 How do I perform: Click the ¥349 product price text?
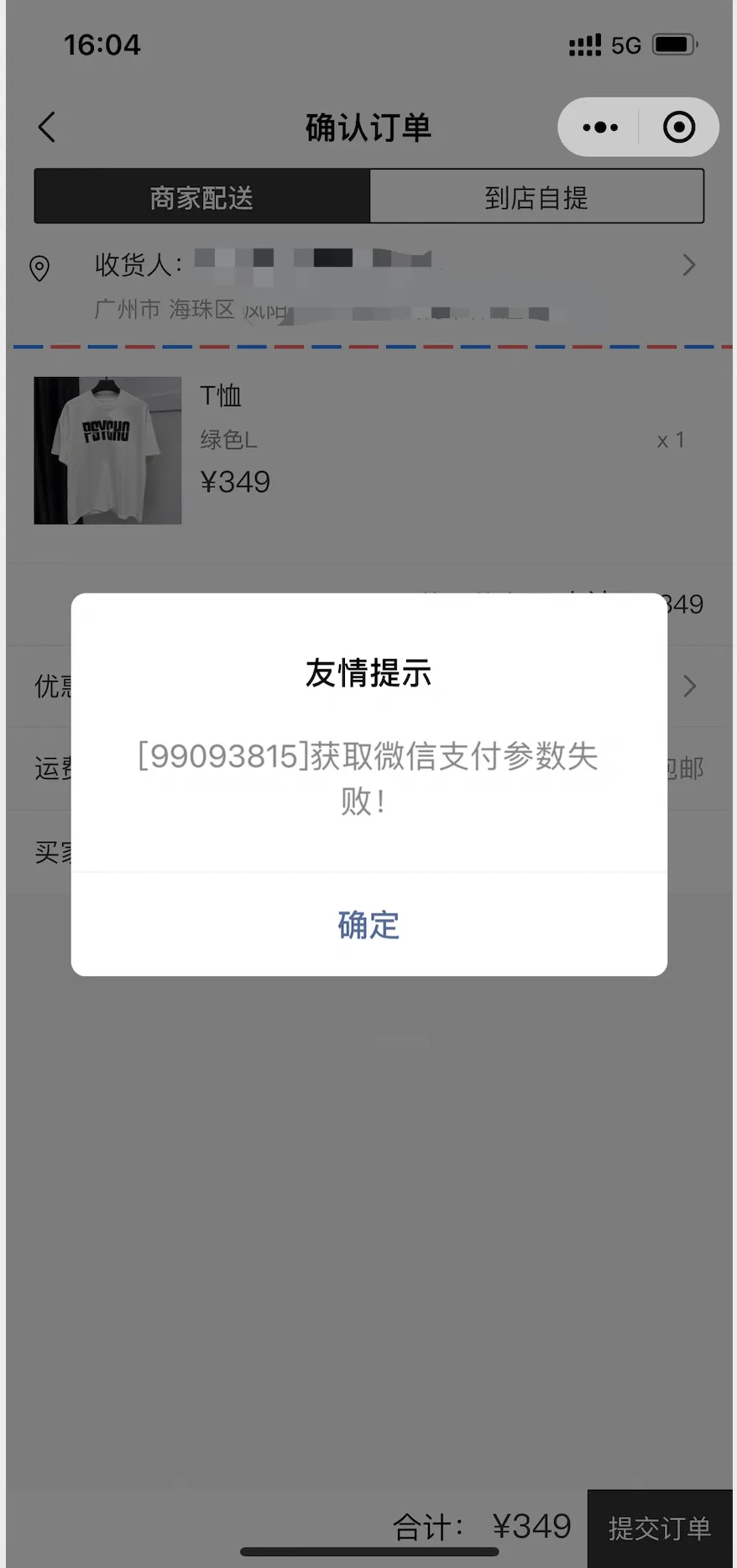pos(237,482)
